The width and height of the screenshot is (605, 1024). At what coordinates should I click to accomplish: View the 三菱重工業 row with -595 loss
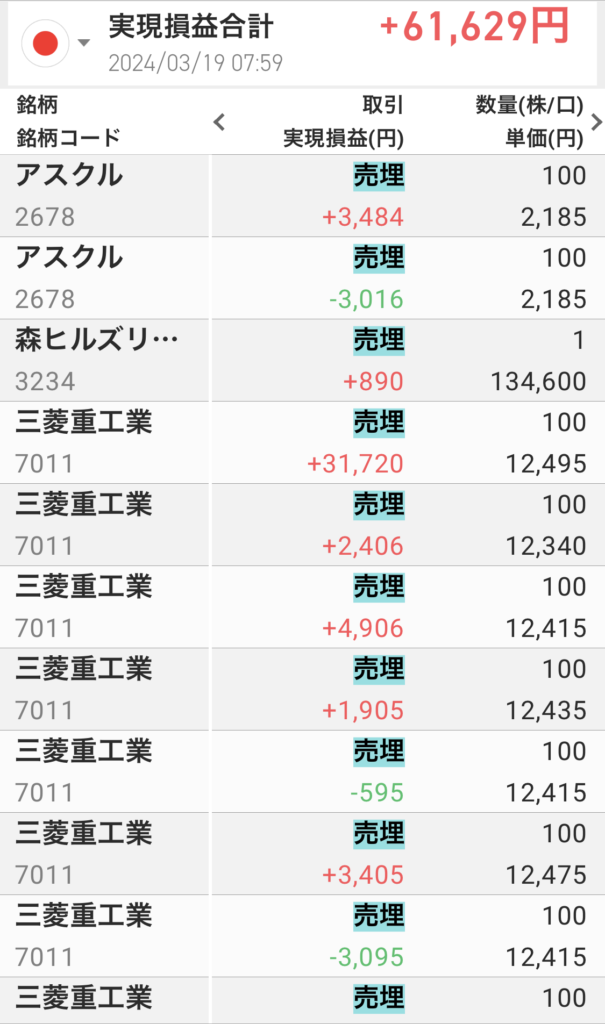[x=302, y=771]
